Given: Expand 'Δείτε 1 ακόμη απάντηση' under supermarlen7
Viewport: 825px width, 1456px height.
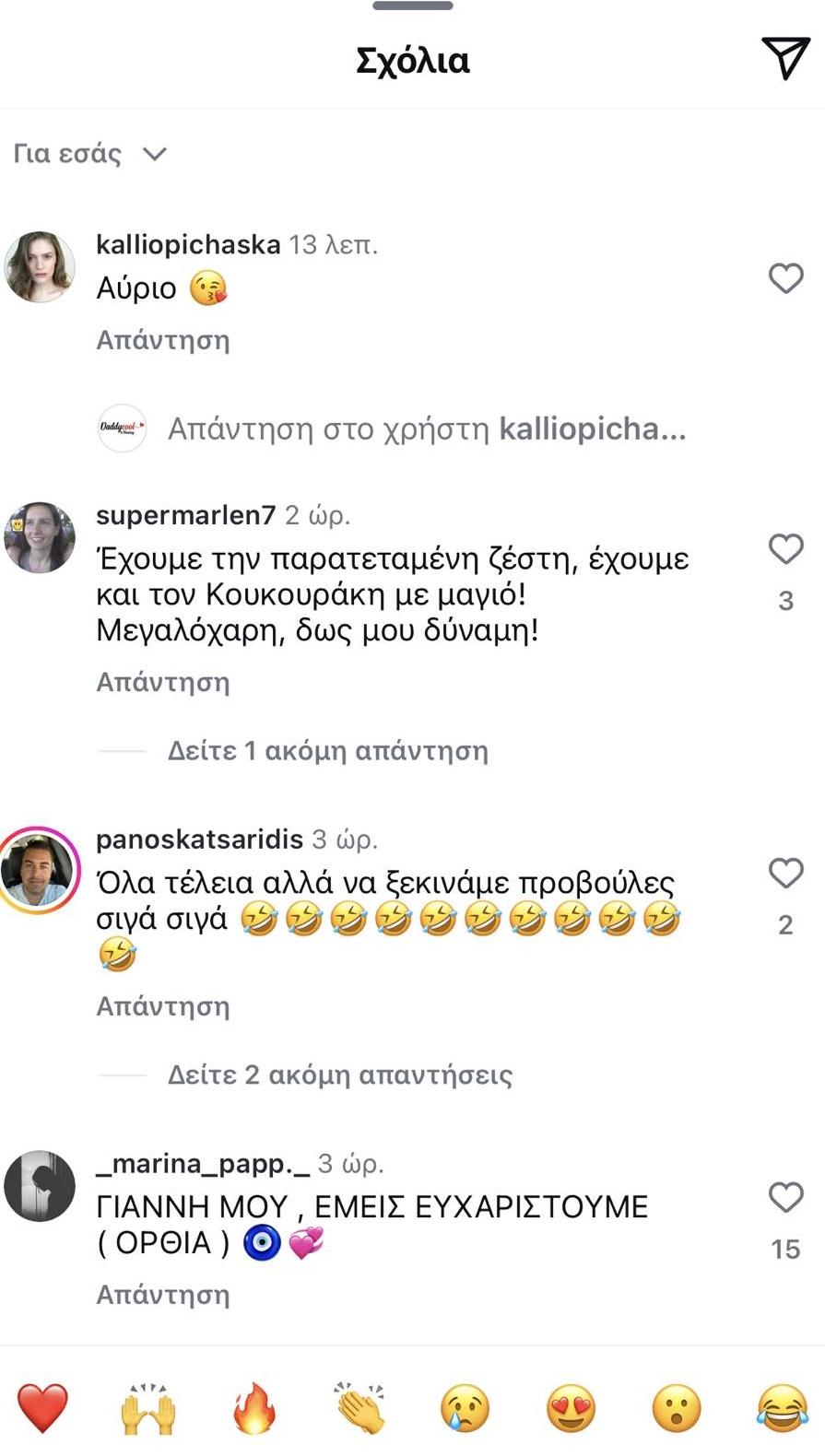Looking at the screenshot, I should tap(327, 751).
